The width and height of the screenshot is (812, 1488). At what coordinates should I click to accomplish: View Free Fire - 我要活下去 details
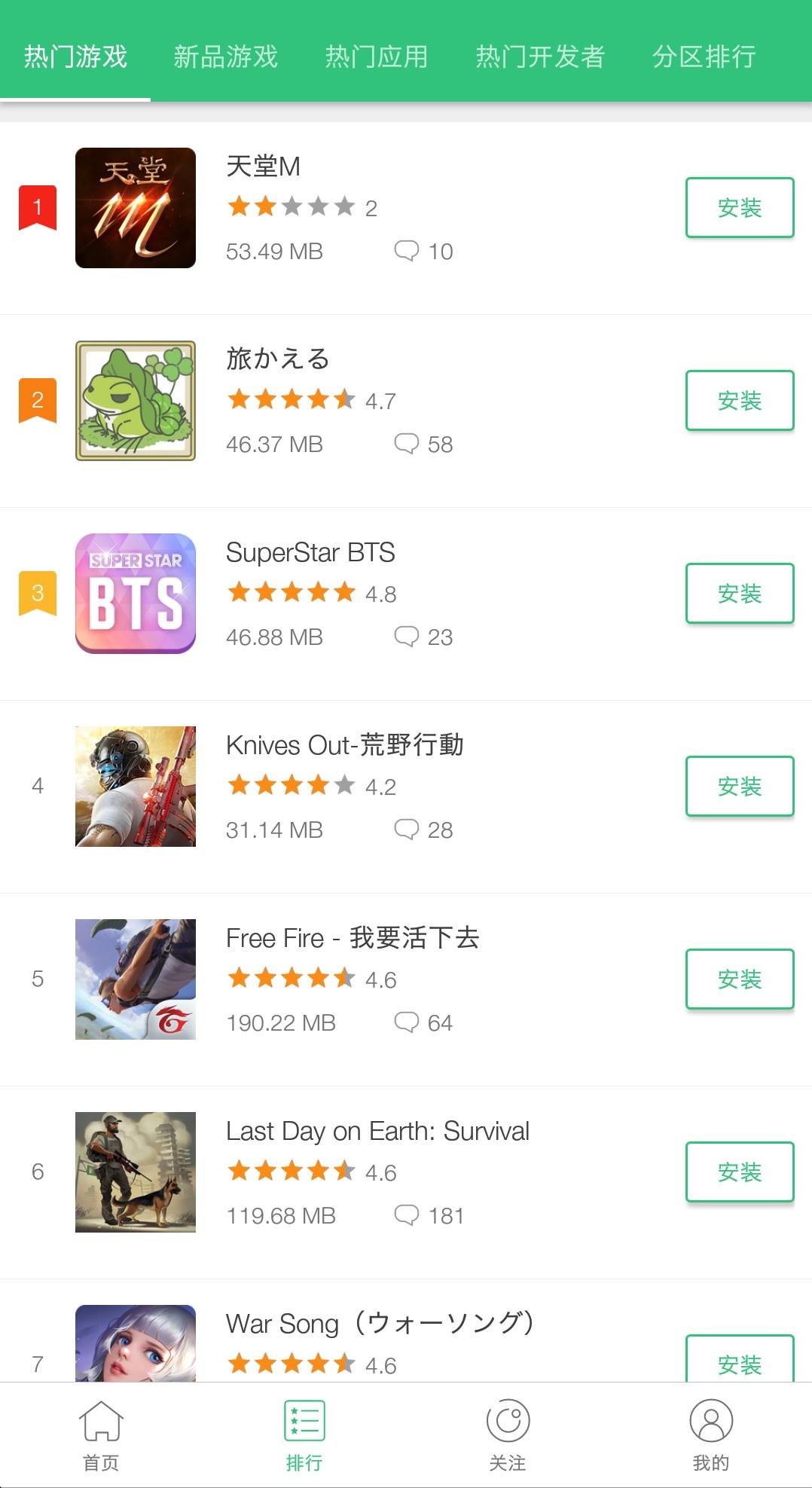coord(353,938)
